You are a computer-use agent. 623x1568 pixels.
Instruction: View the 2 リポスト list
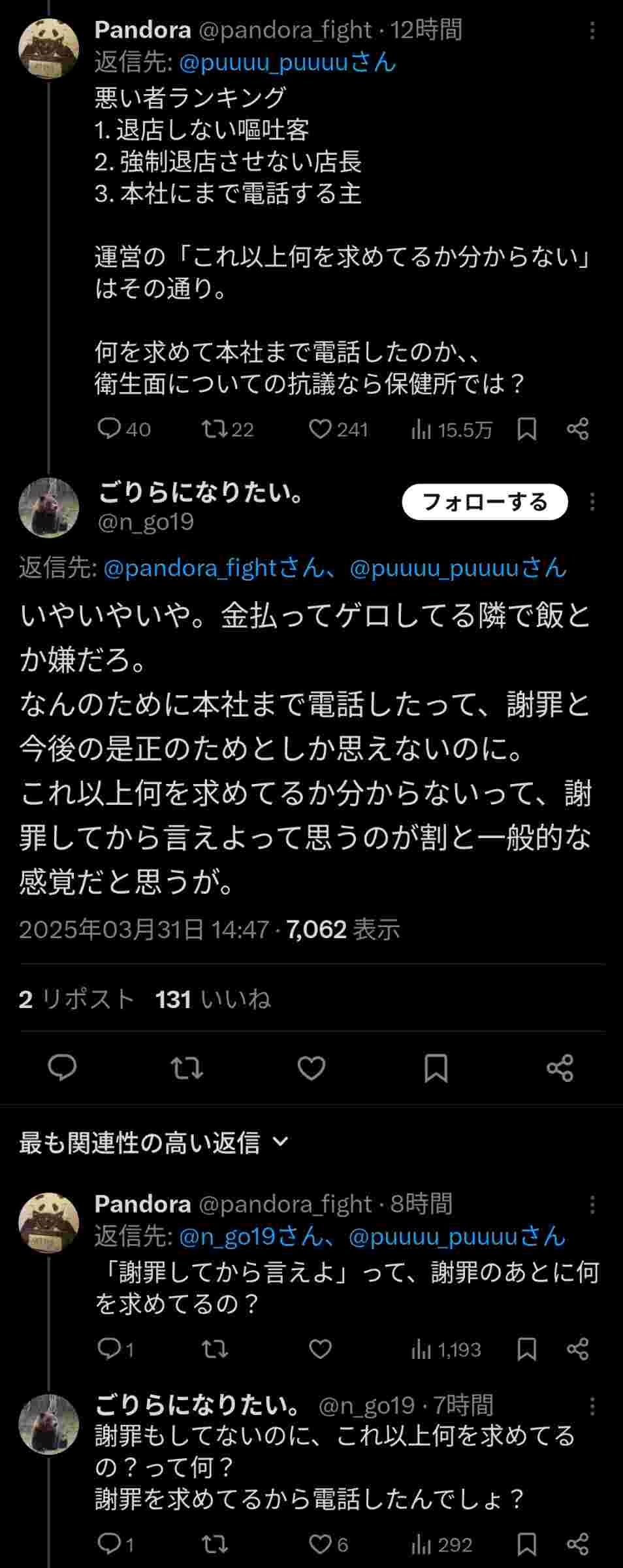(x=76, y=999)
